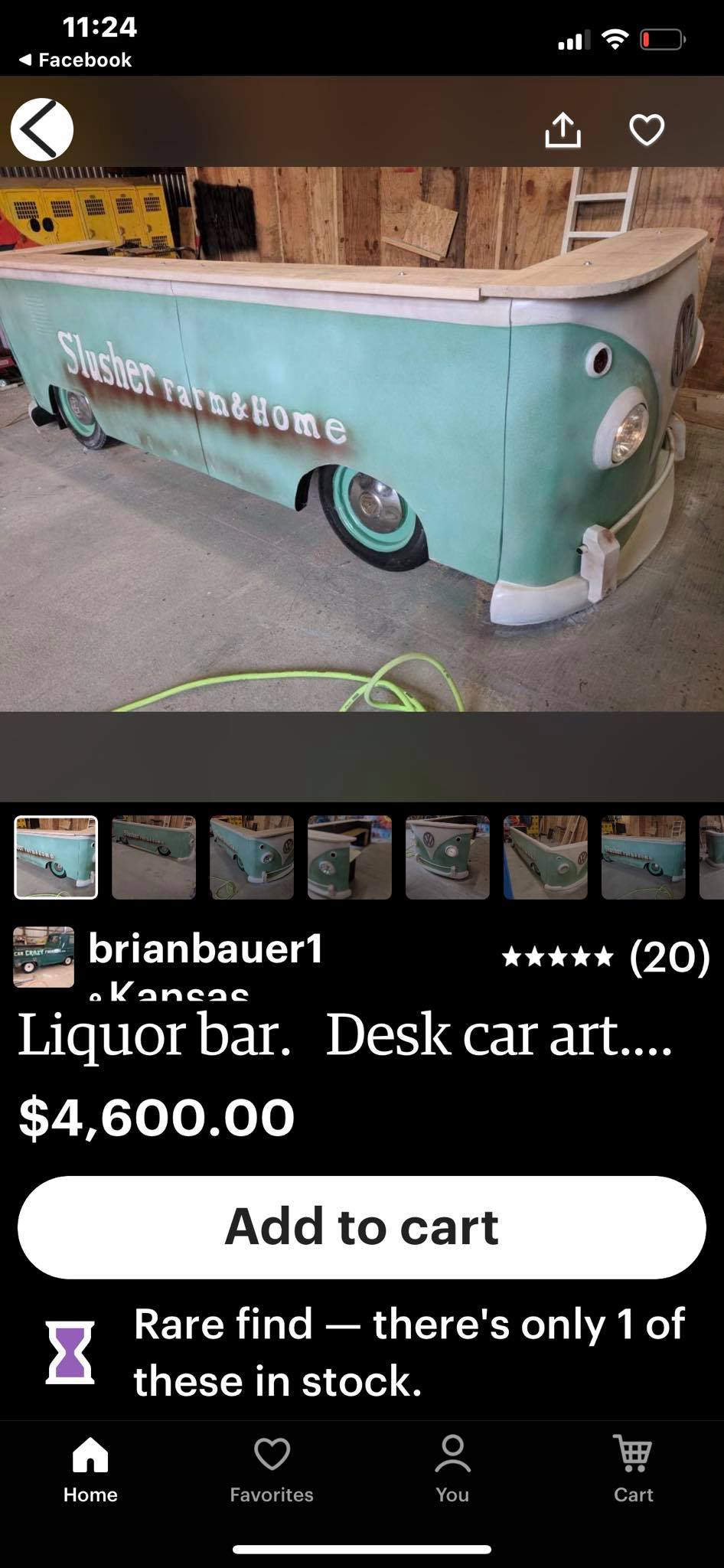Select the third photo thumbnail
The image size is (724, 1568).
[x=252, y=857]
